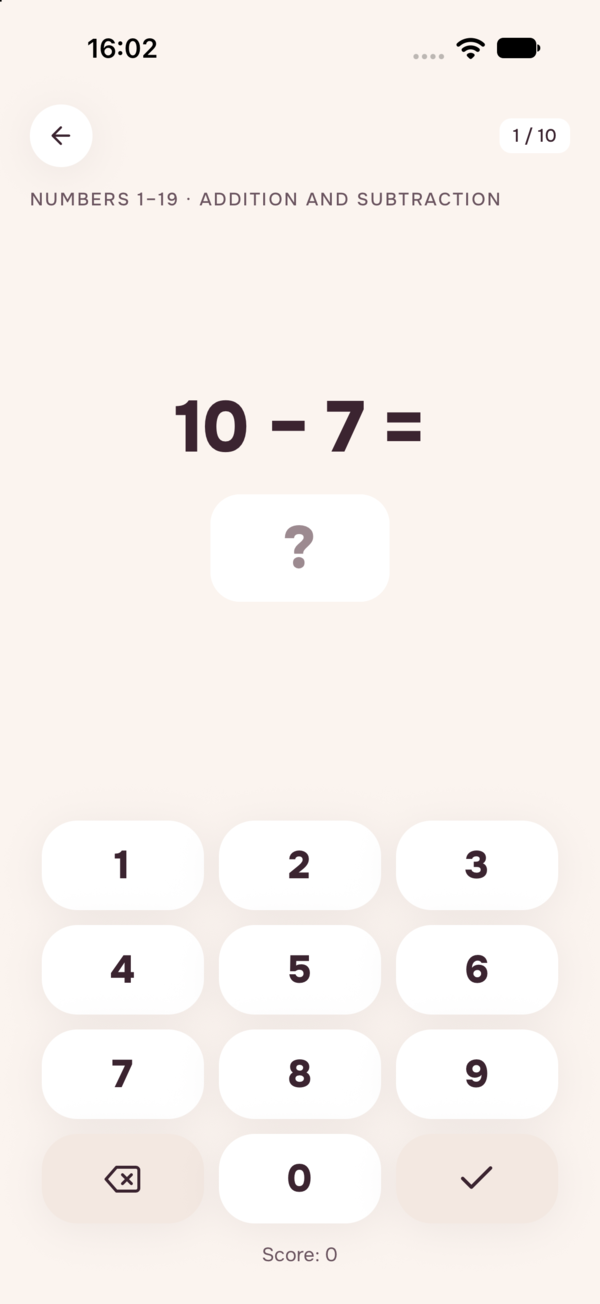The image size is (600, 1304).
Task: Answer with the 3 key
Action: [x=477, y=865]
